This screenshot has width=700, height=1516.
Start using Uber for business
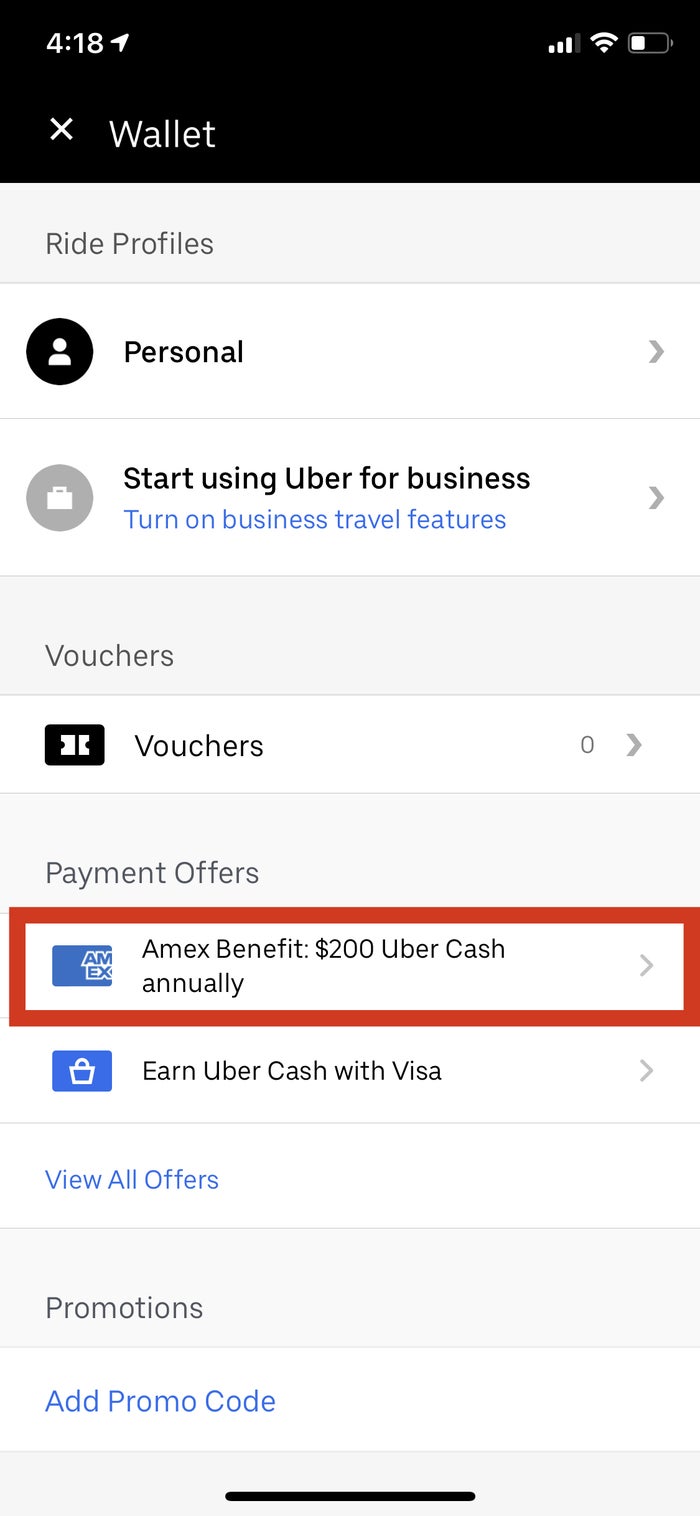[x=350, y=497]
